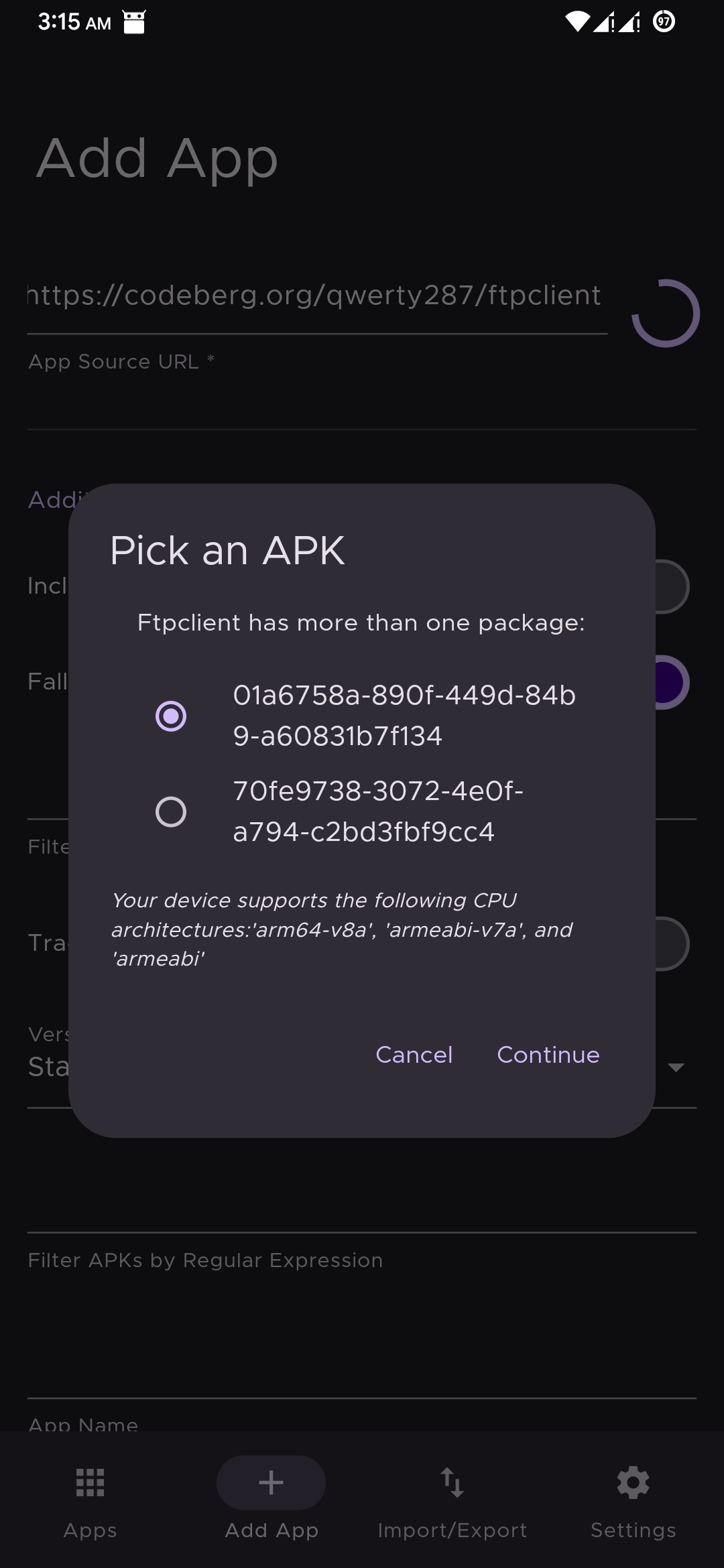Image resolution: width=724 pixels, height=1568 pixels.
Task: Select the 01a6758a-890f APK package
Action: [x=171, y=716]
